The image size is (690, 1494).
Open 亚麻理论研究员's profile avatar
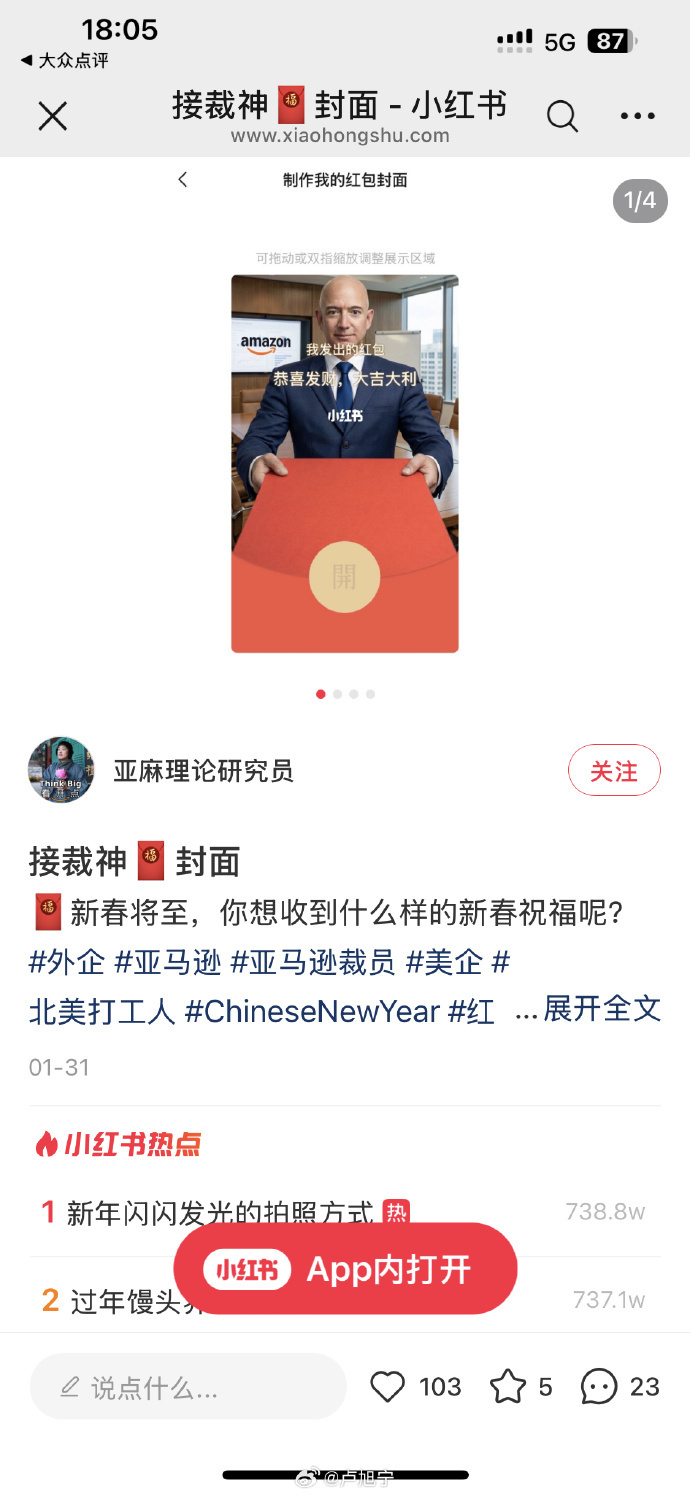click(x=61, y=770)
